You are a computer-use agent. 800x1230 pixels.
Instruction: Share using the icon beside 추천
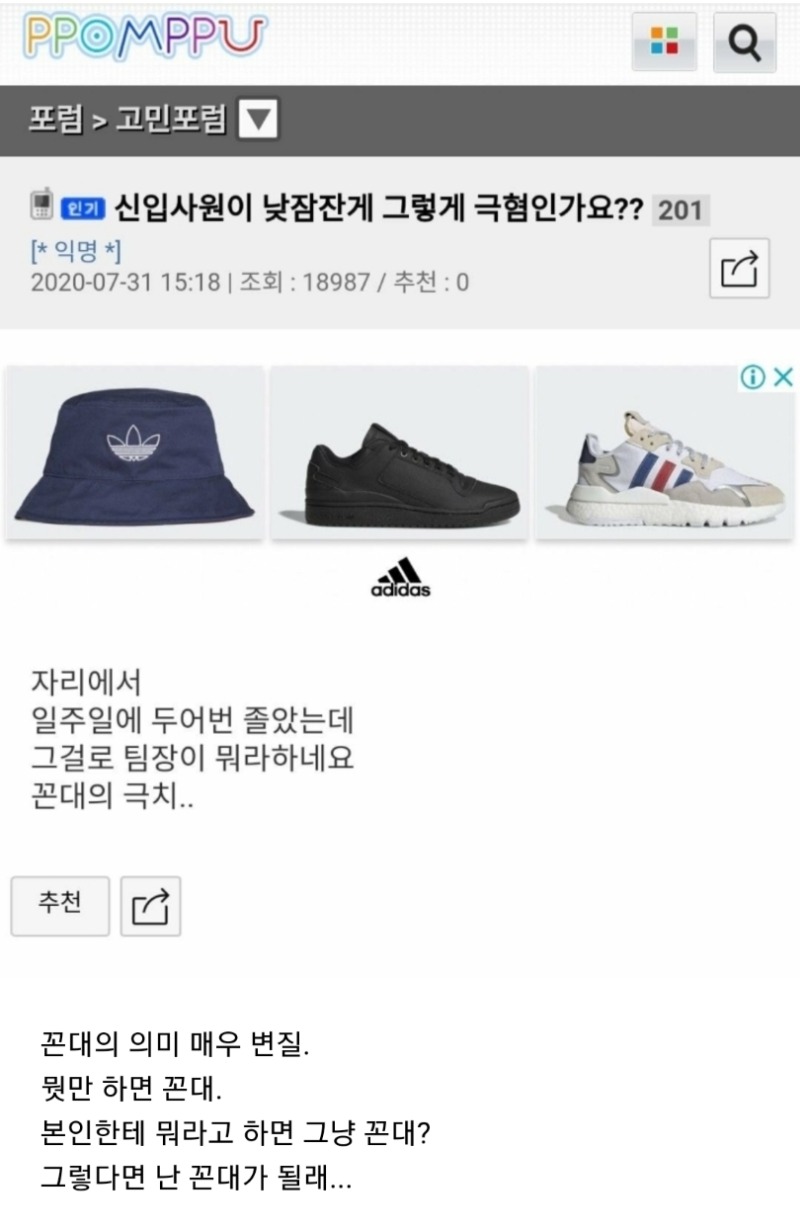(x=151, y=906)
